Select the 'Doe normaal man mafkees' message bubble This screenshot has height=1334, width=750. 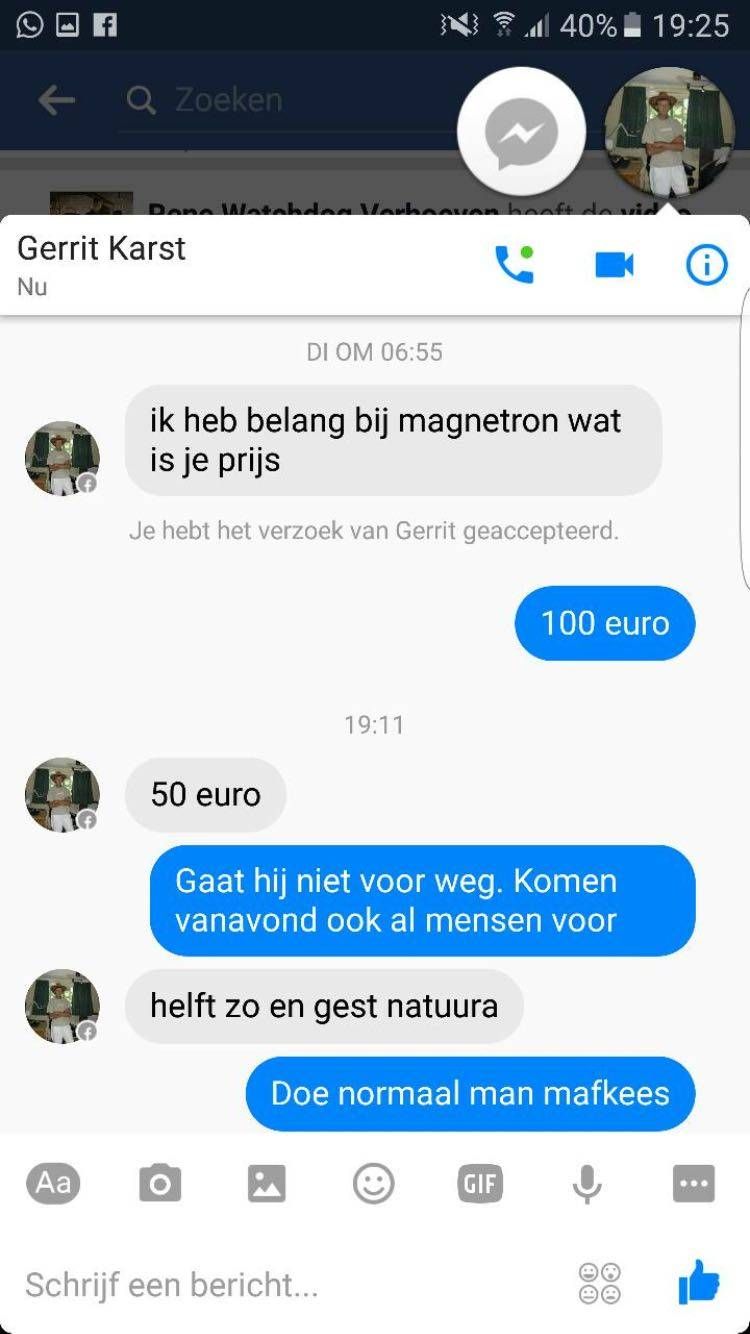468,1093
